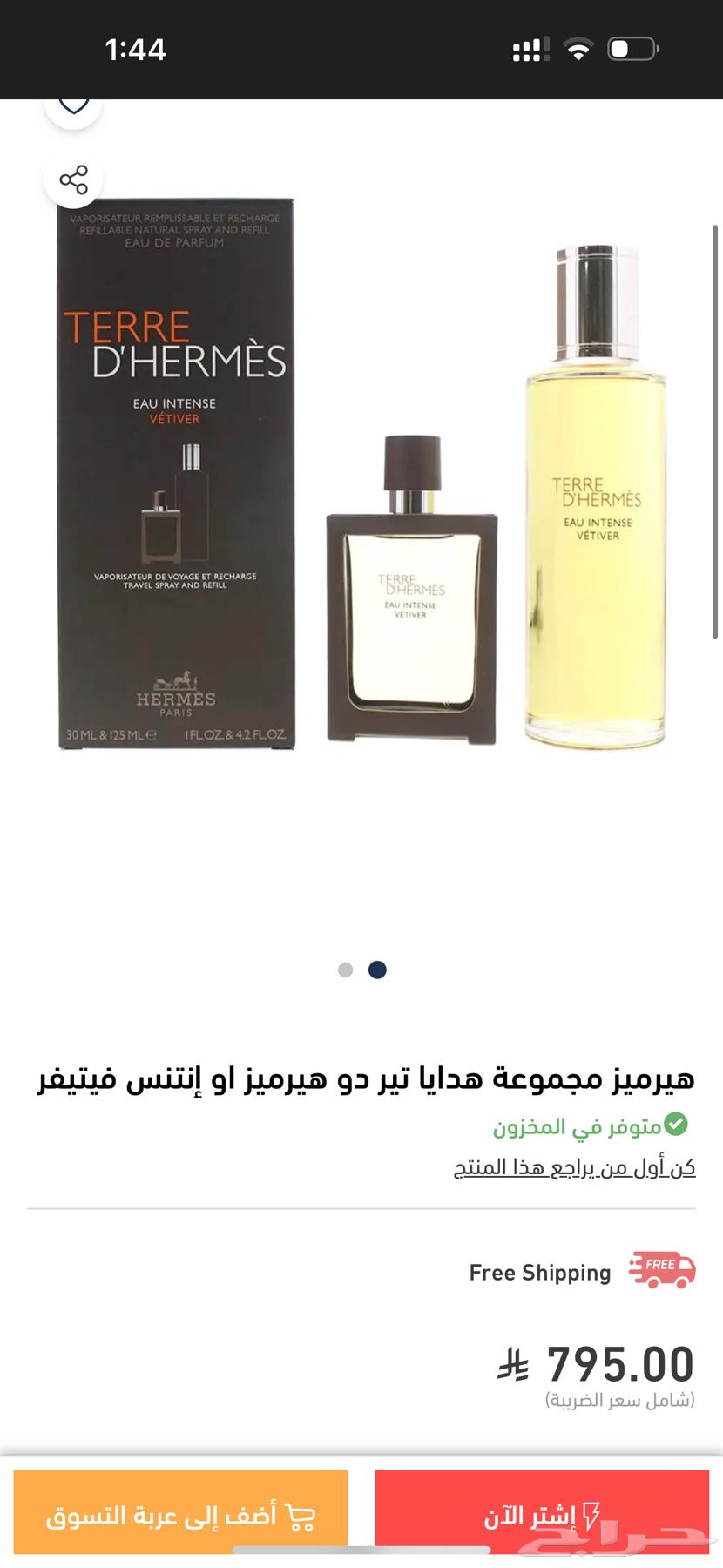Select the first carousel dot
Screen dimensions: 723x1568
[347, 970]
